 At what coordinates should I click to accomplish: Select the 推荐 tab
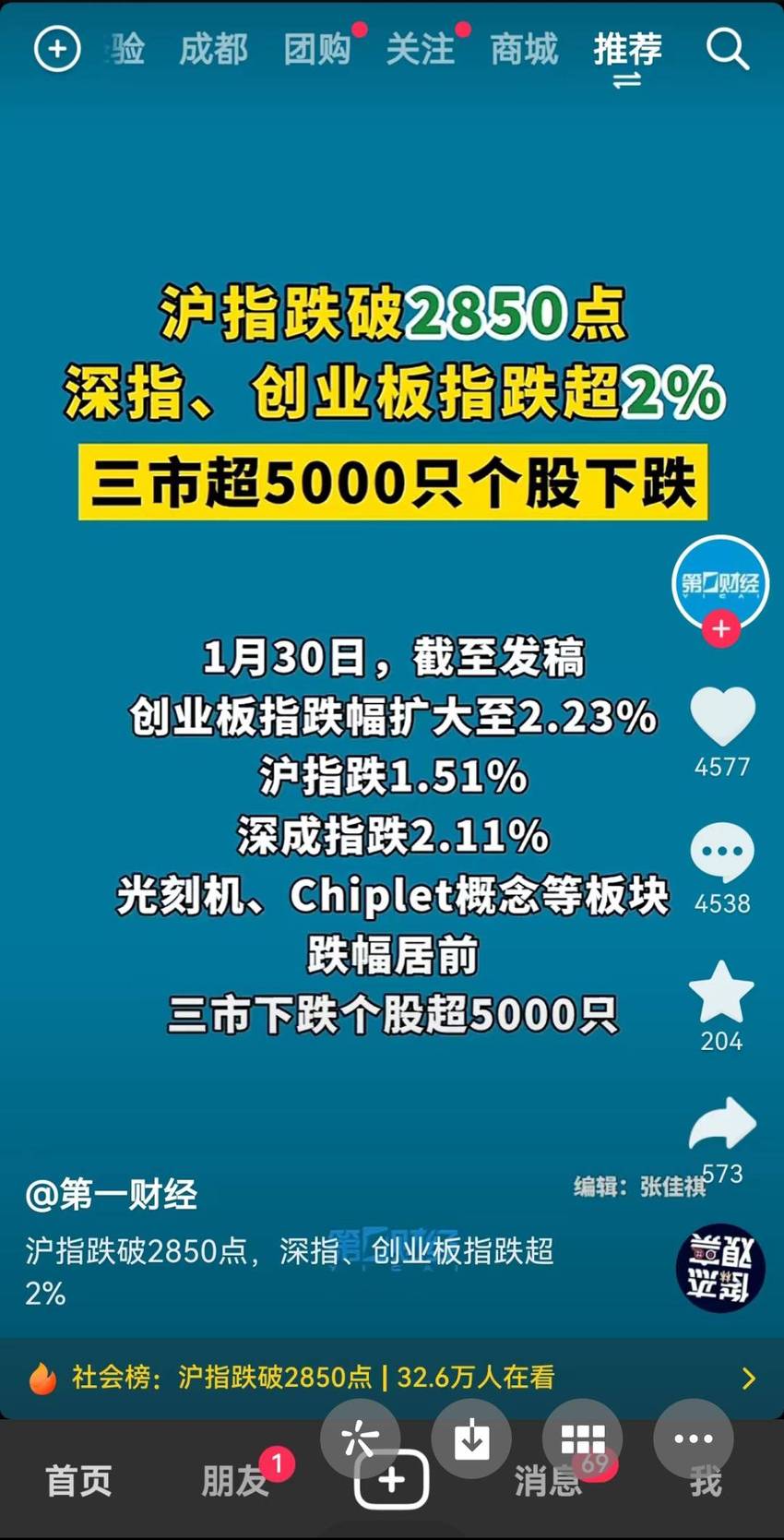627,49
